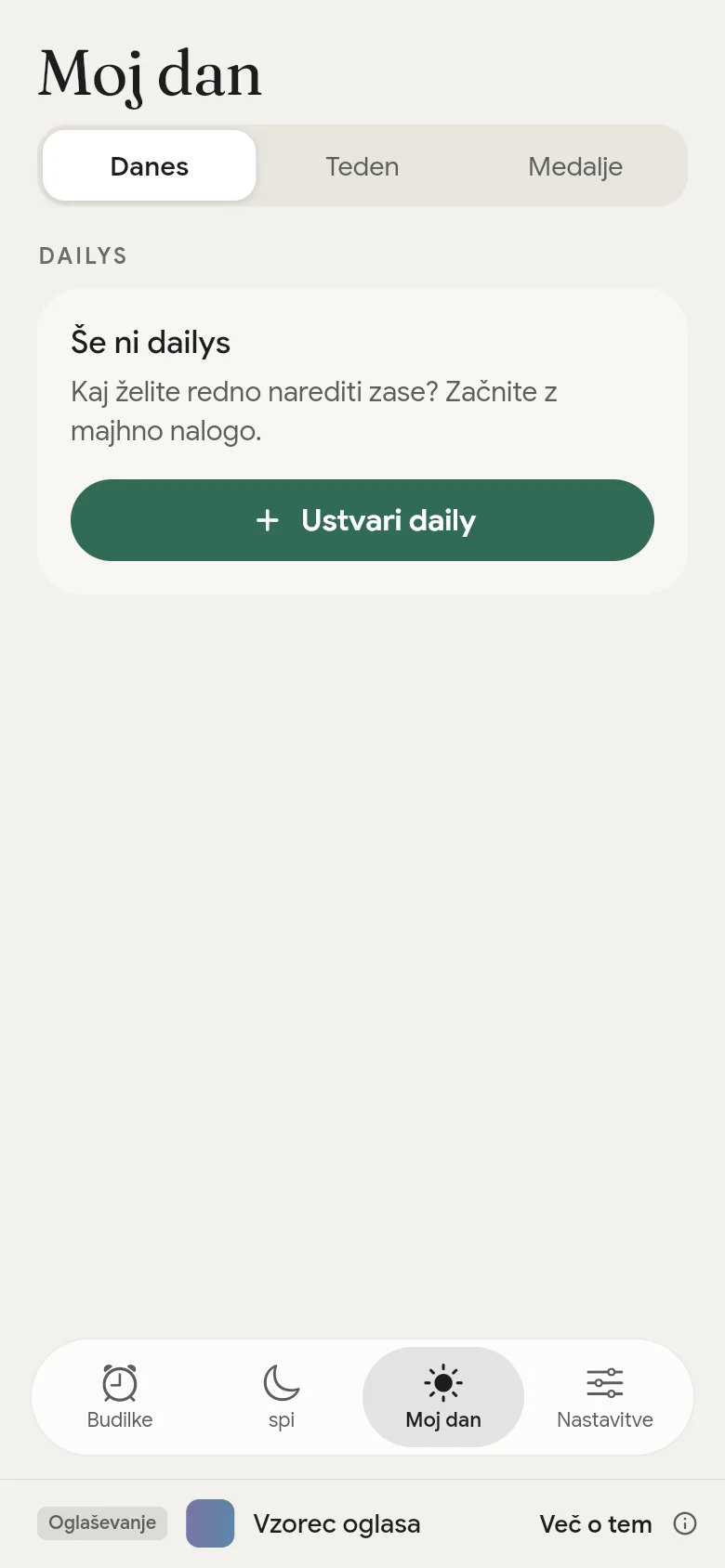The image size is (725, 1568).
Task: Open the ad info icon
Action: coord(685,1523)
